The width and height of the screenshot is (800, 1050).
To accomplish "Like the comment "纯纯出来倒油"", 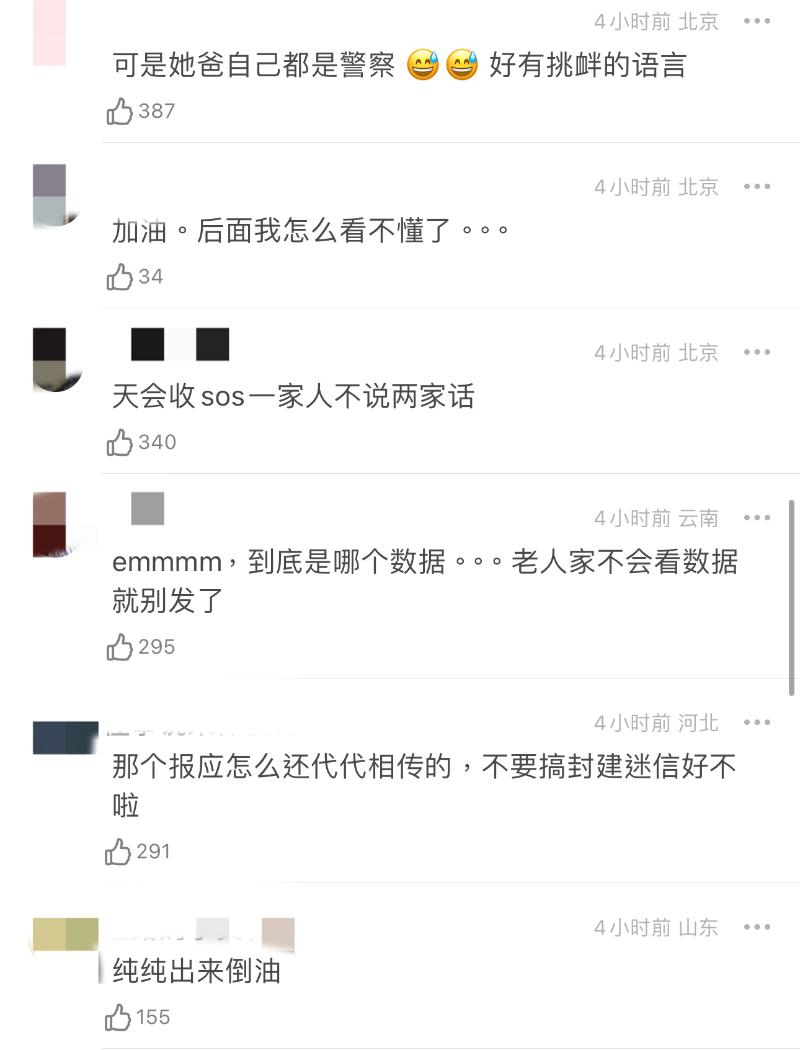I will (x=120, y=1018).
